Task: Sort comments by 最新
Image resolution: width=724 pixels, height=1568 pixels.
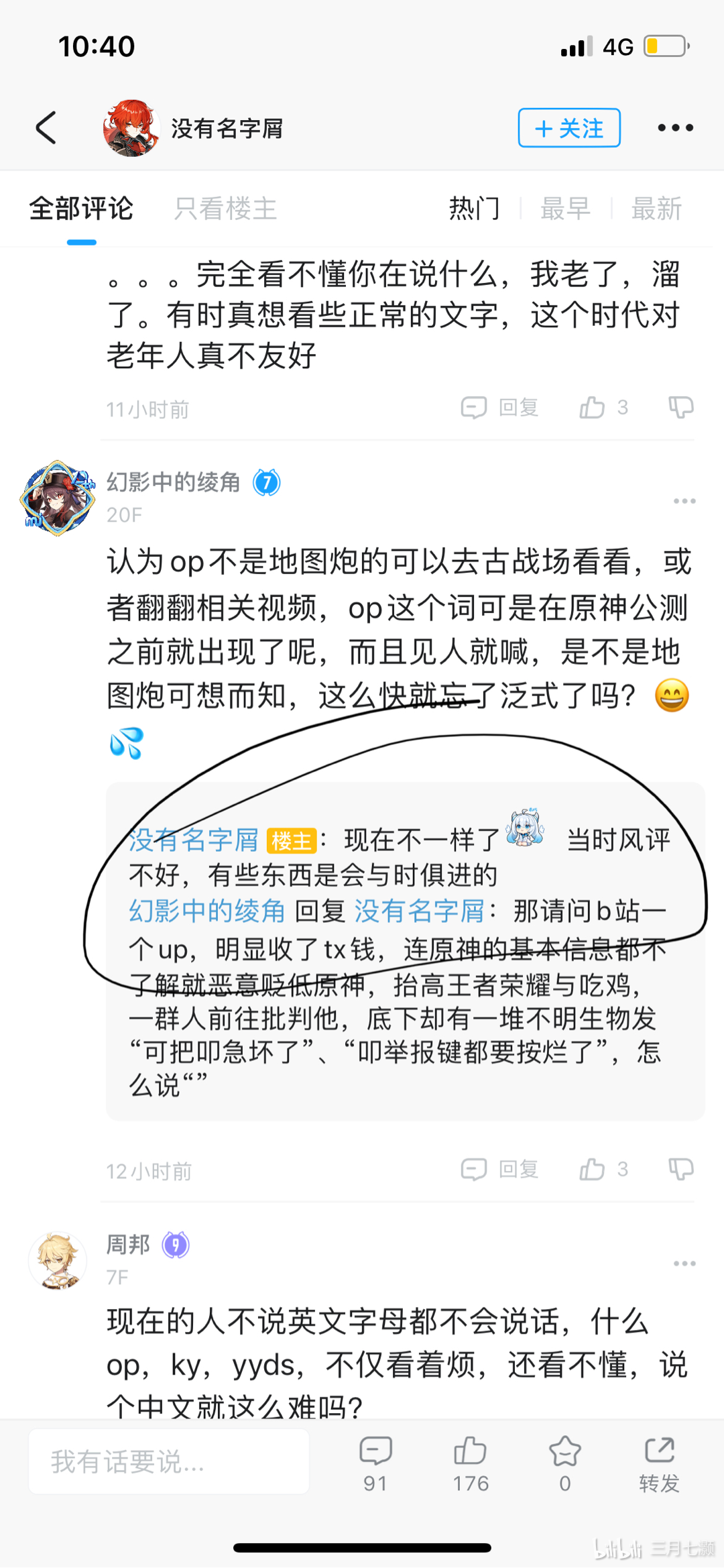Action: tap(656, 209)
